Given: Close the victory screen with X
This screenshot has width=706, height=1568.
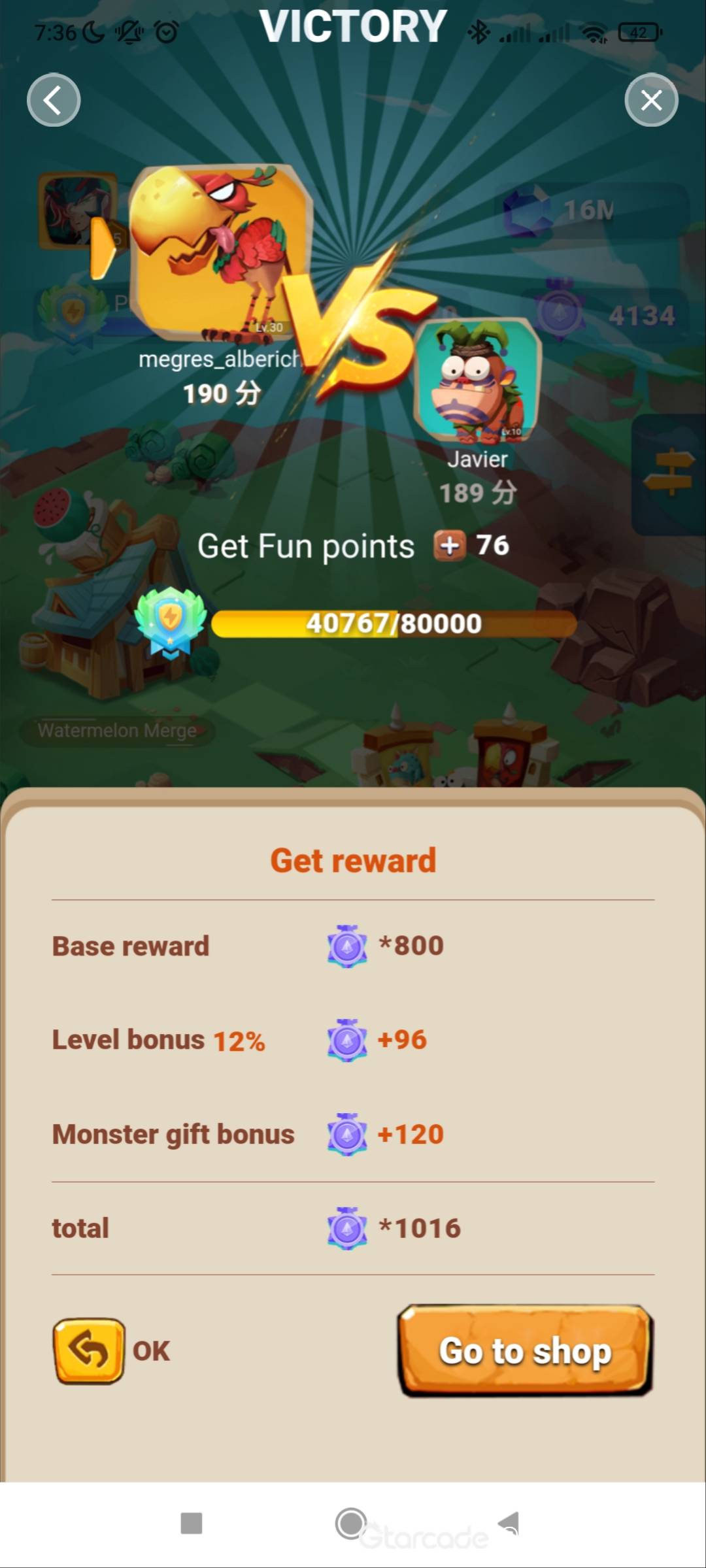Looking at the screenshot, I should [651, 100].
